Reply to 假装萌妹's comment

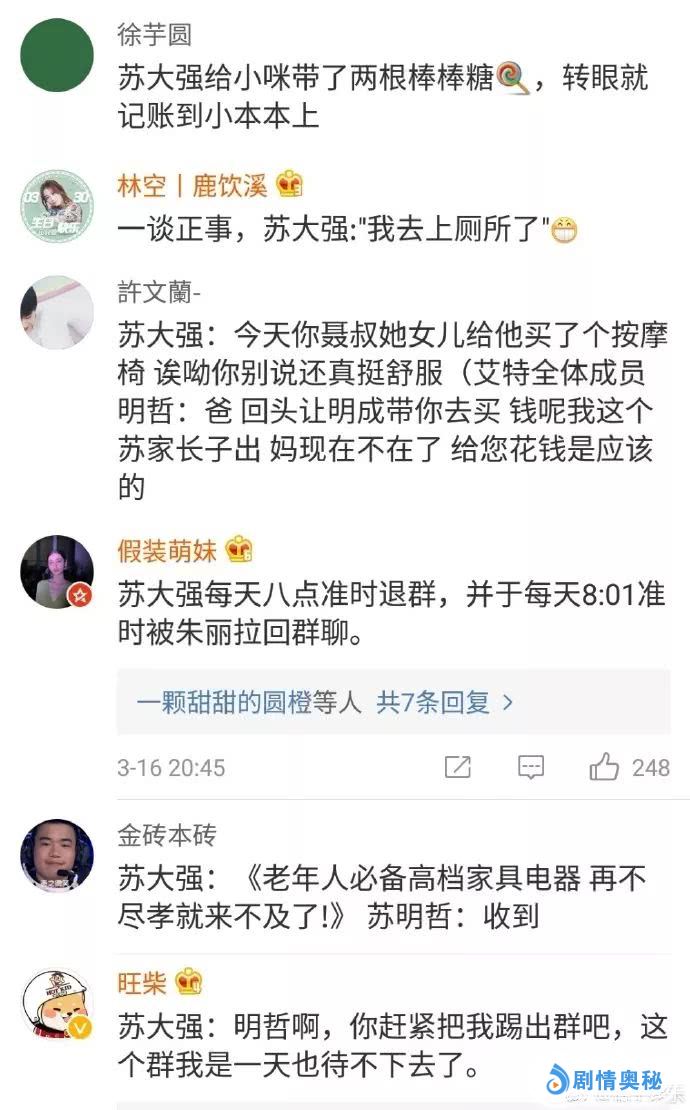(x=531, y=767)
